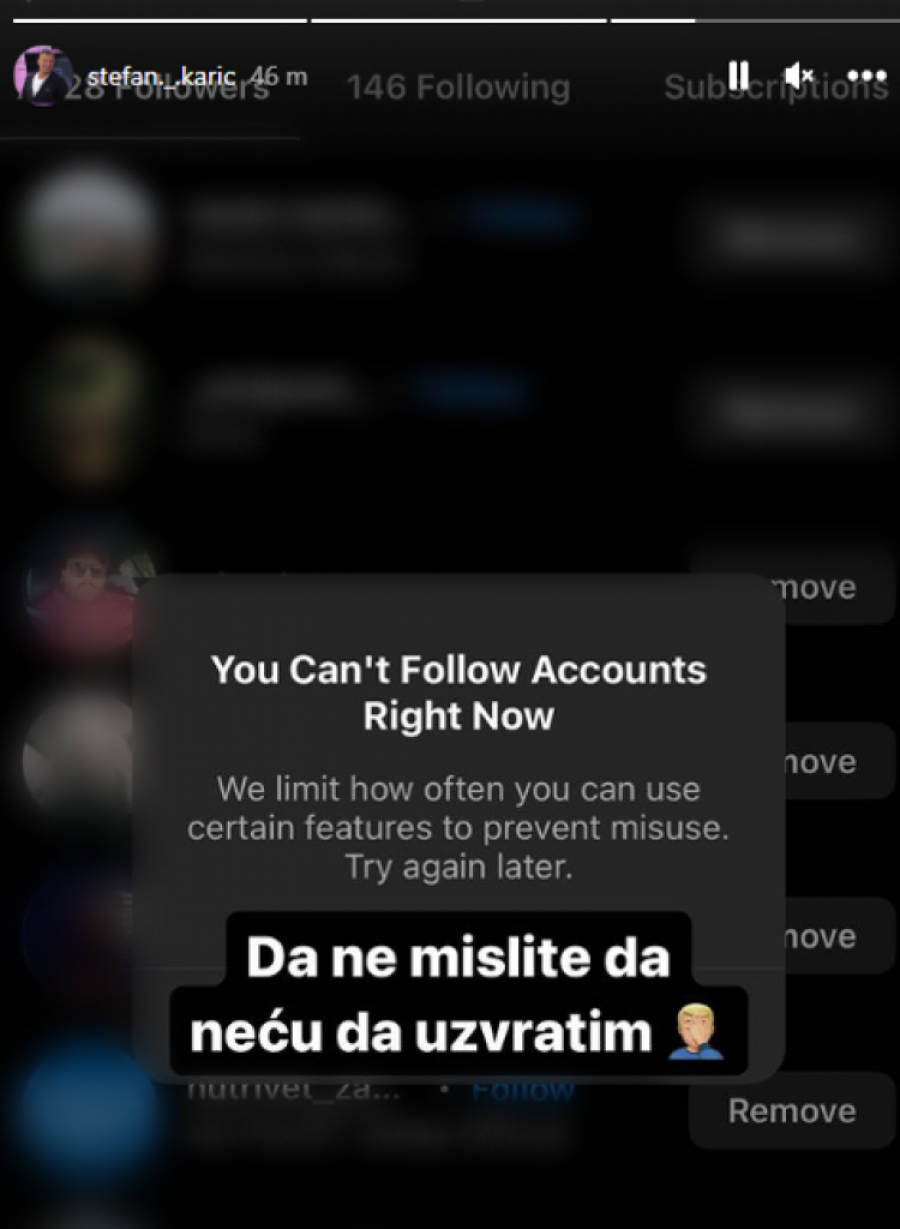The width and height of the screenshot is (900, 1229).
Task: Unmute the story sound
Action: click(799, 76)
